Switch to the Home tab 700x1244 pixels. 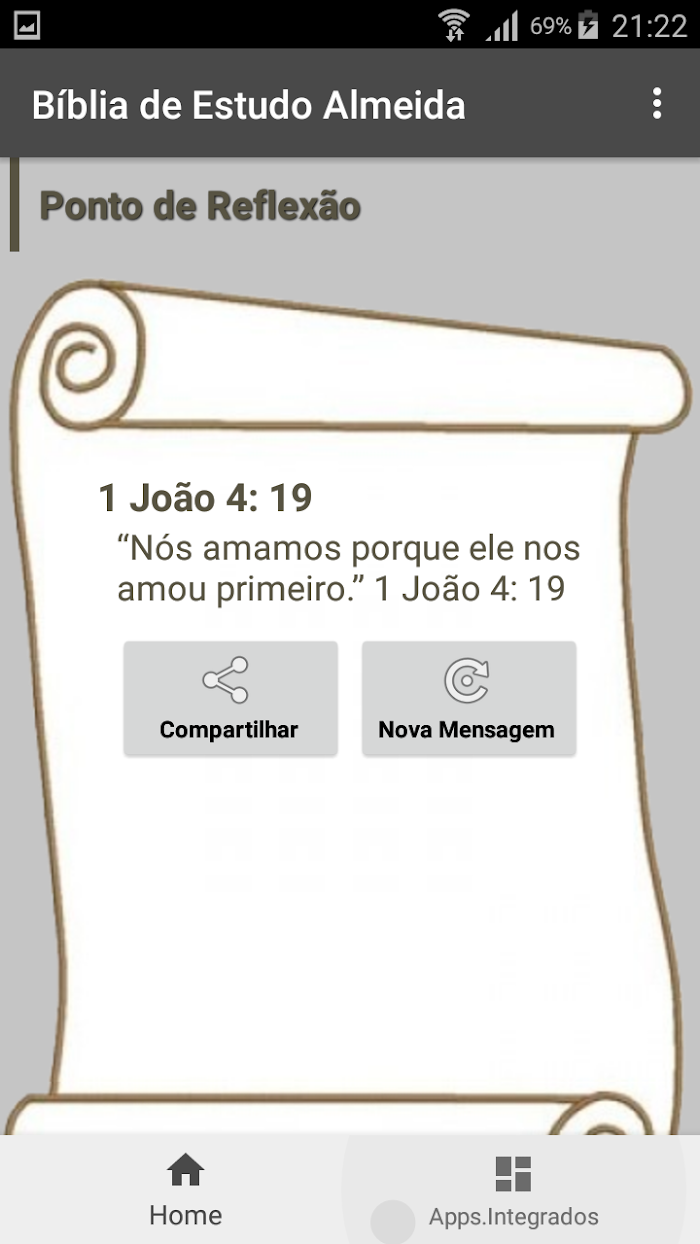tap(186, 1190)
